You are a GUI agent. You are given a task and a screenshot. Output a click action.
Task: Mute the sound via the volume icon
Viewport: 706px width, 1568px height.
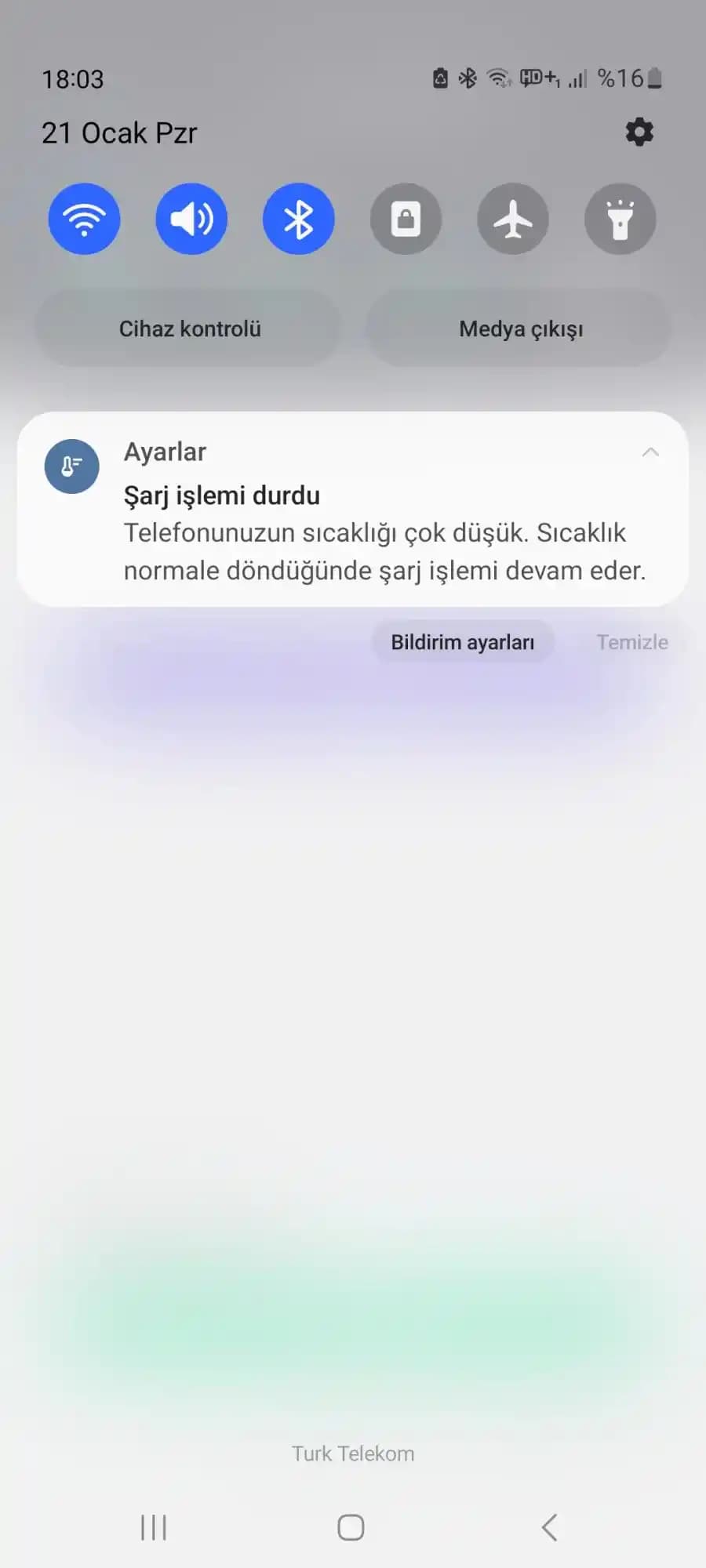point(191,220)
